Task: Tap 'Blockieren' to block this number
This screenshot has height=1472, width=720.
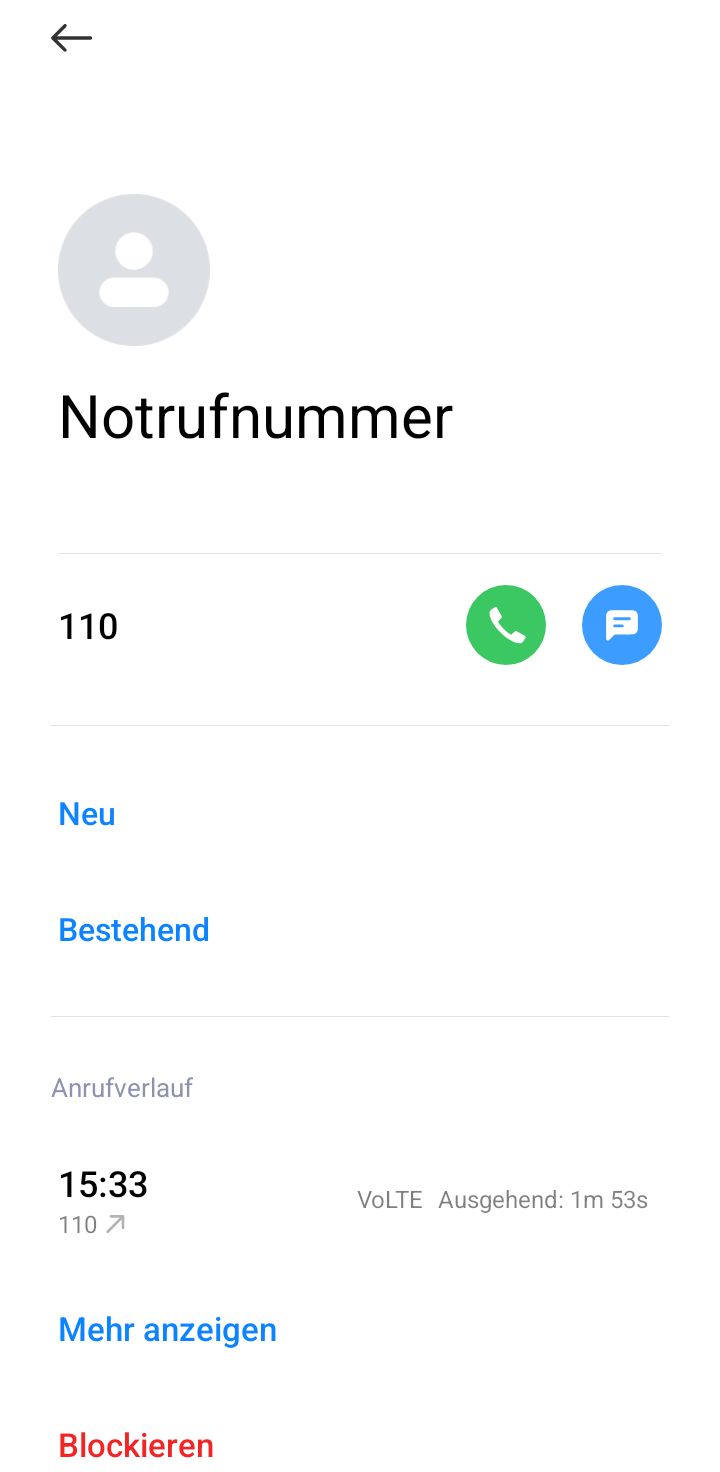Action: pyautogui.click(x=135, y=1444)
